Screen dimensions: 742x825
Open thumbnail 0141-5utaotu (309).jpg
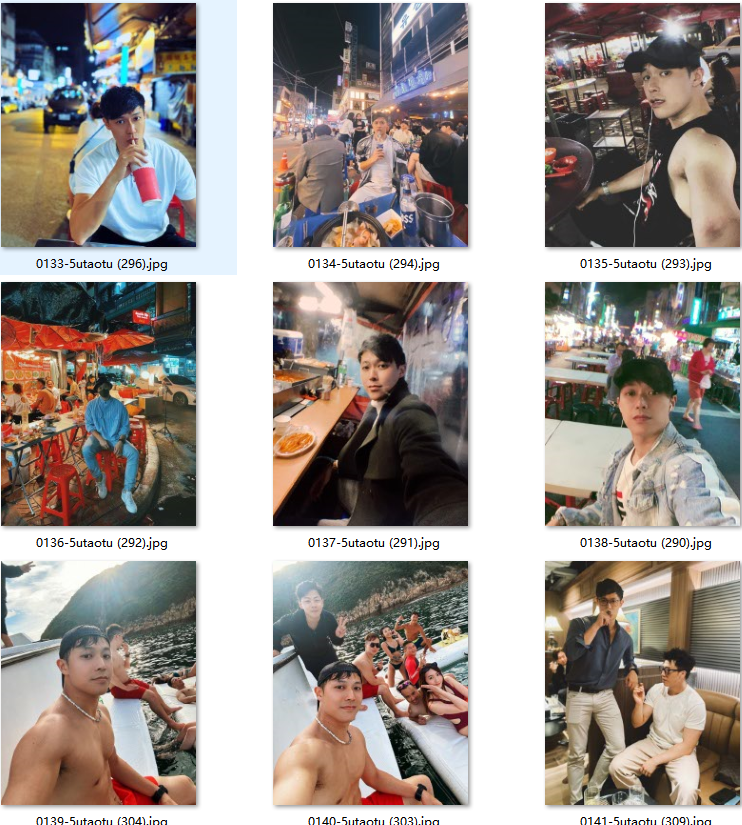(642, 683)
